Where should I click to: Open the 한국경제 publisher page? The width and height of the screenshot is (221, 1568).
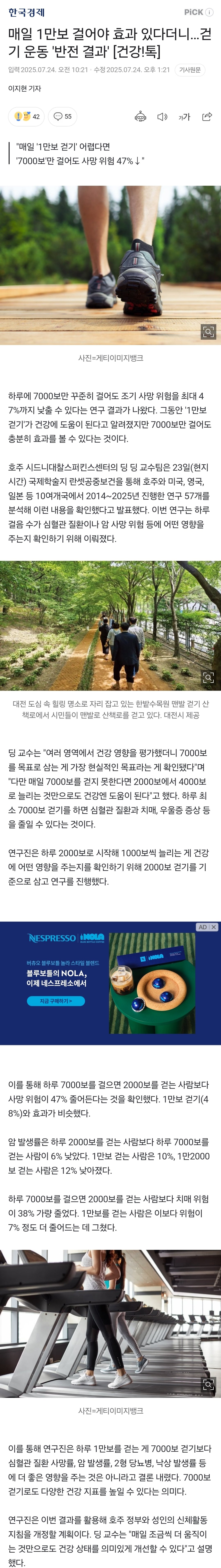coord(26,12)
